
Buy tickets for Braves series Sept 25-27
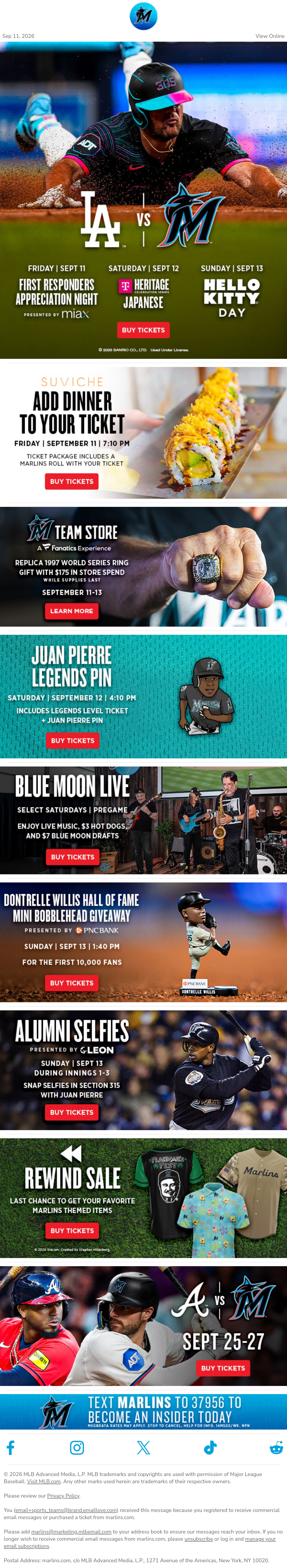pos(223,1368)
